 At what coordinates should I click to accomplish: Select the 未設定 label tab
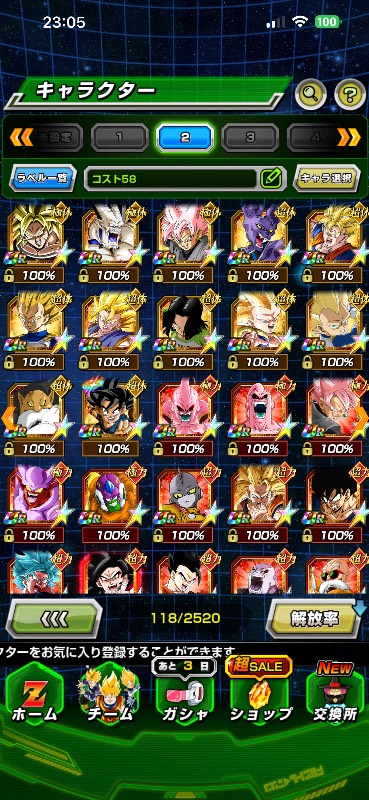coord(53,137)
